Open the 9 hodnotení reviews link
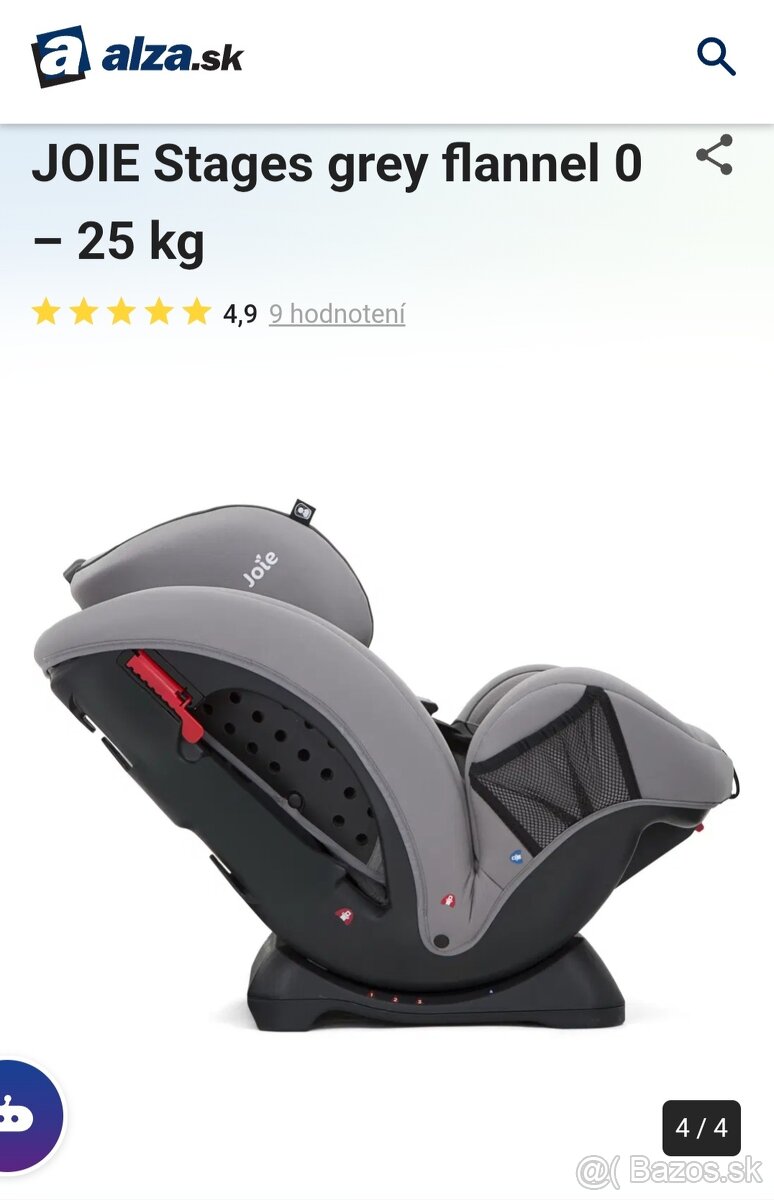The height and width of the screenshot is (1200, 774). [337, 314]
